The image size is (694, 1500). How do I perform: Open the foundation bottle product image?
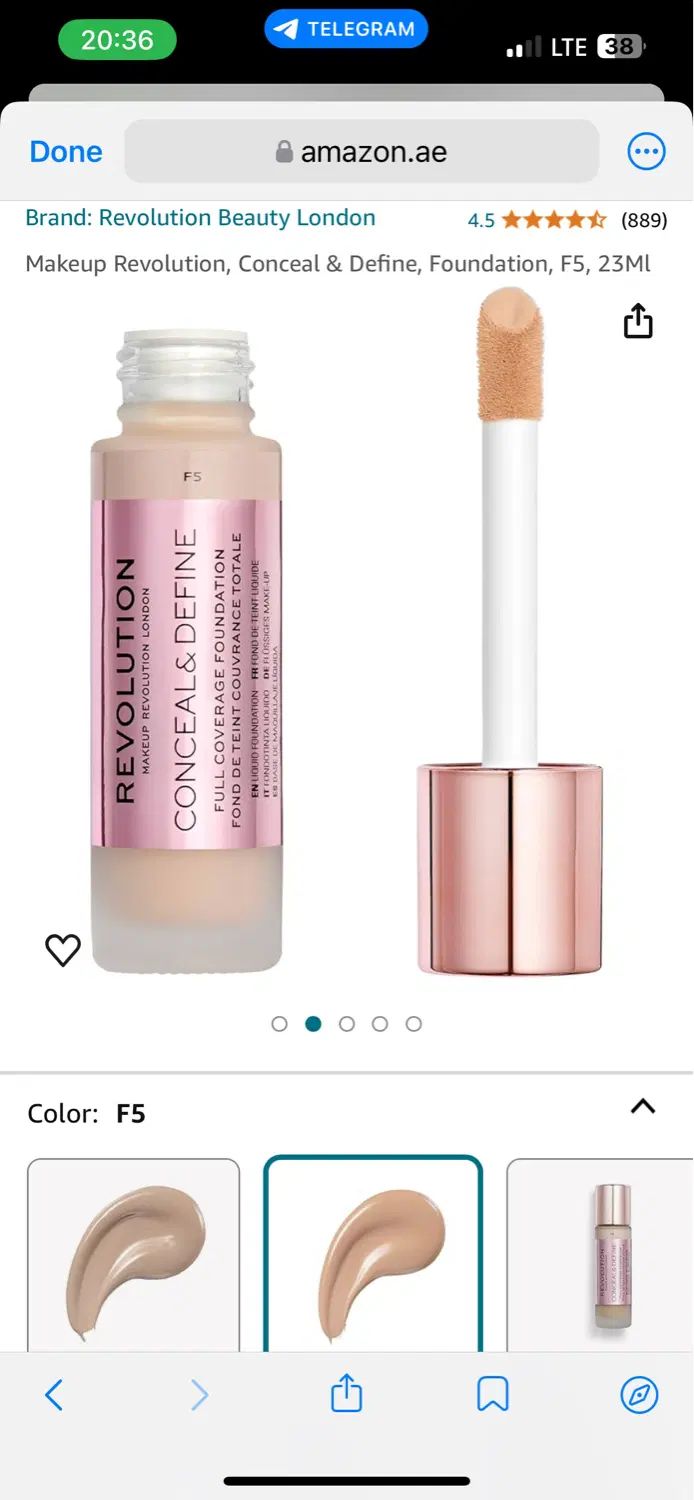(186, 650)
